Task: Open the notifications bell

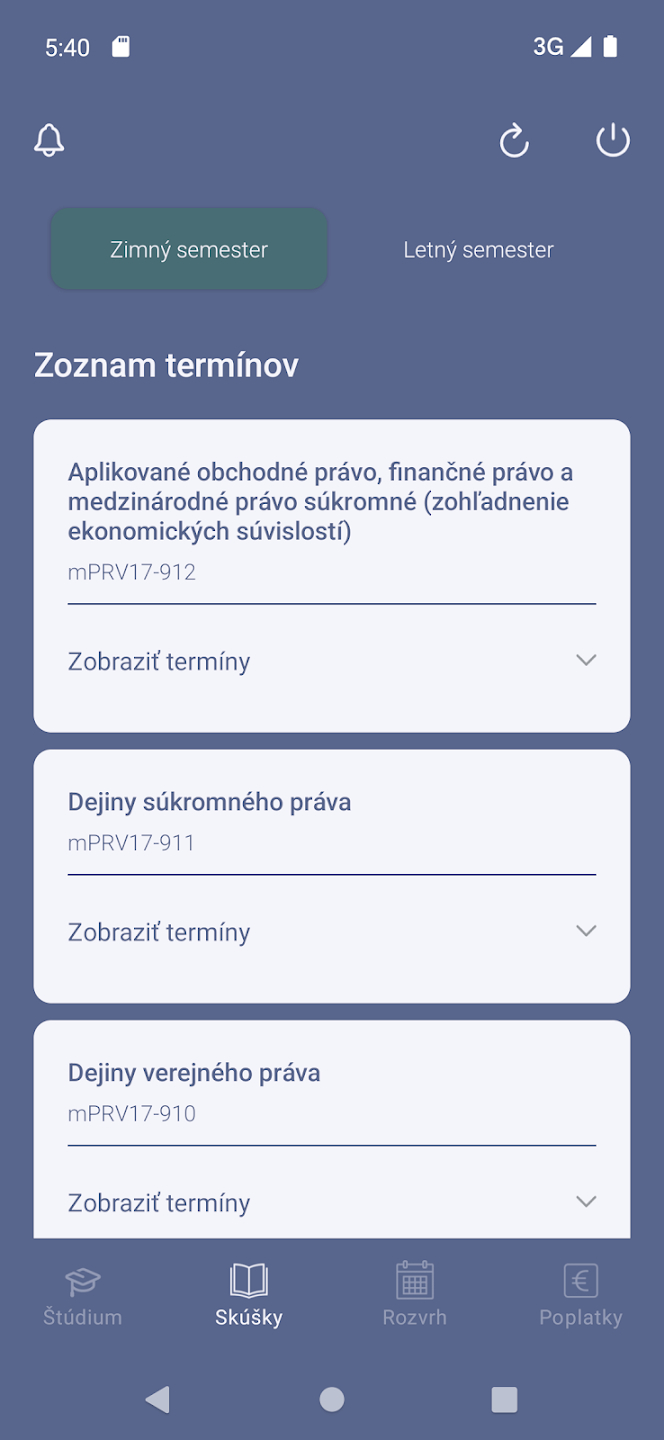Action: (x=49, y=141)
